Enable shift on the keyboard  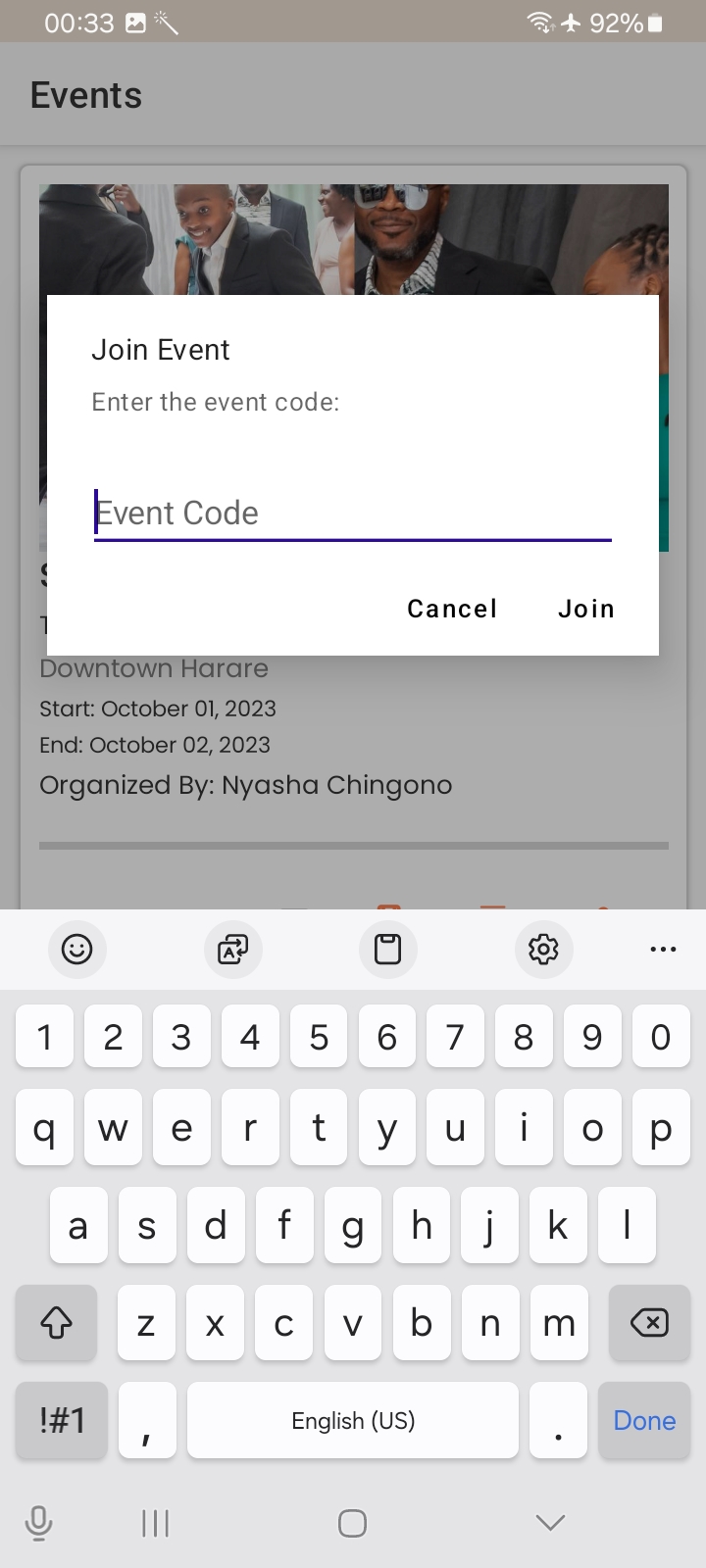(x=56, y=1323)
